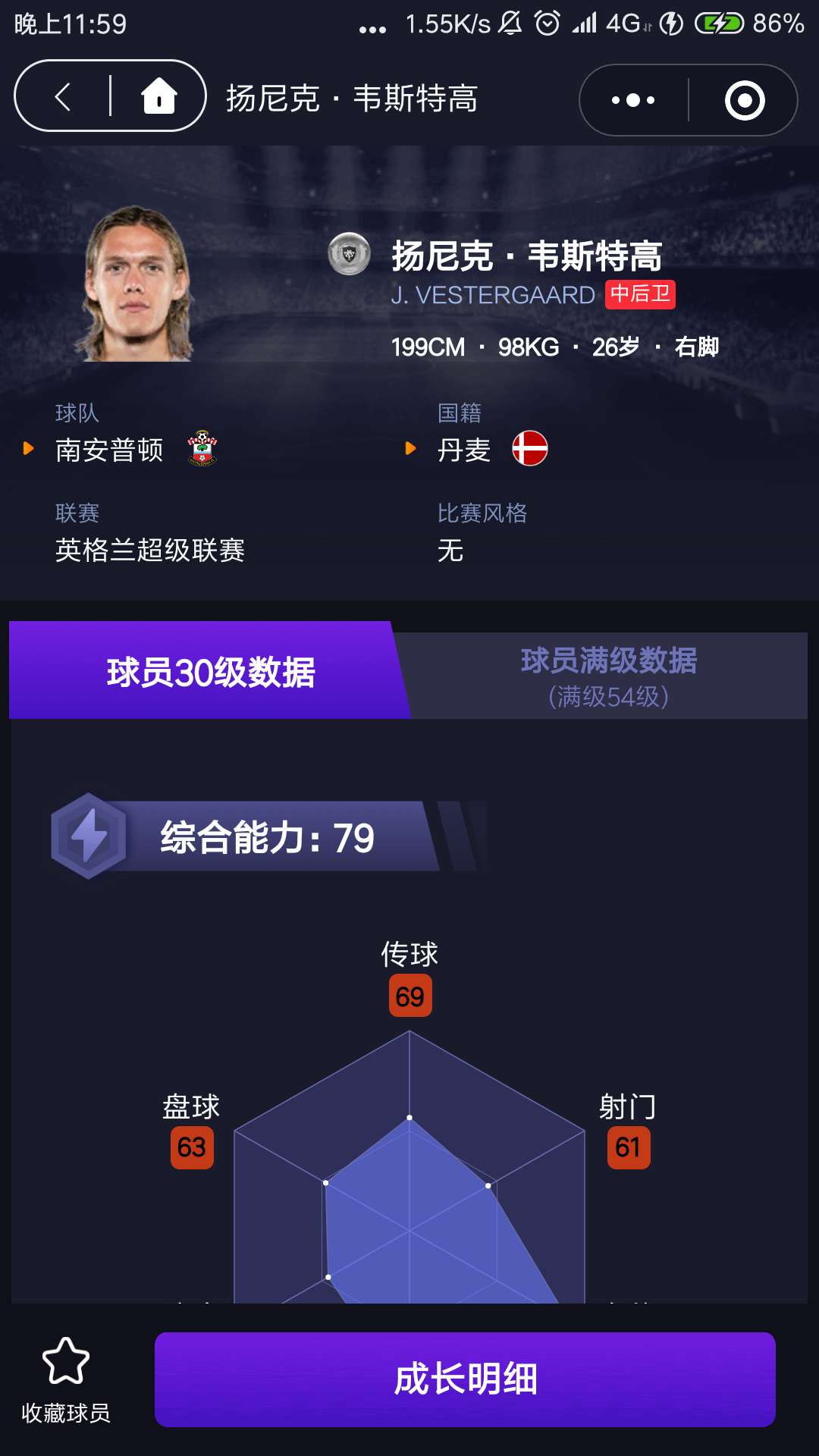Open the 成长明细 growth details
This screenshot has height=1456, width=819.
465,1379
